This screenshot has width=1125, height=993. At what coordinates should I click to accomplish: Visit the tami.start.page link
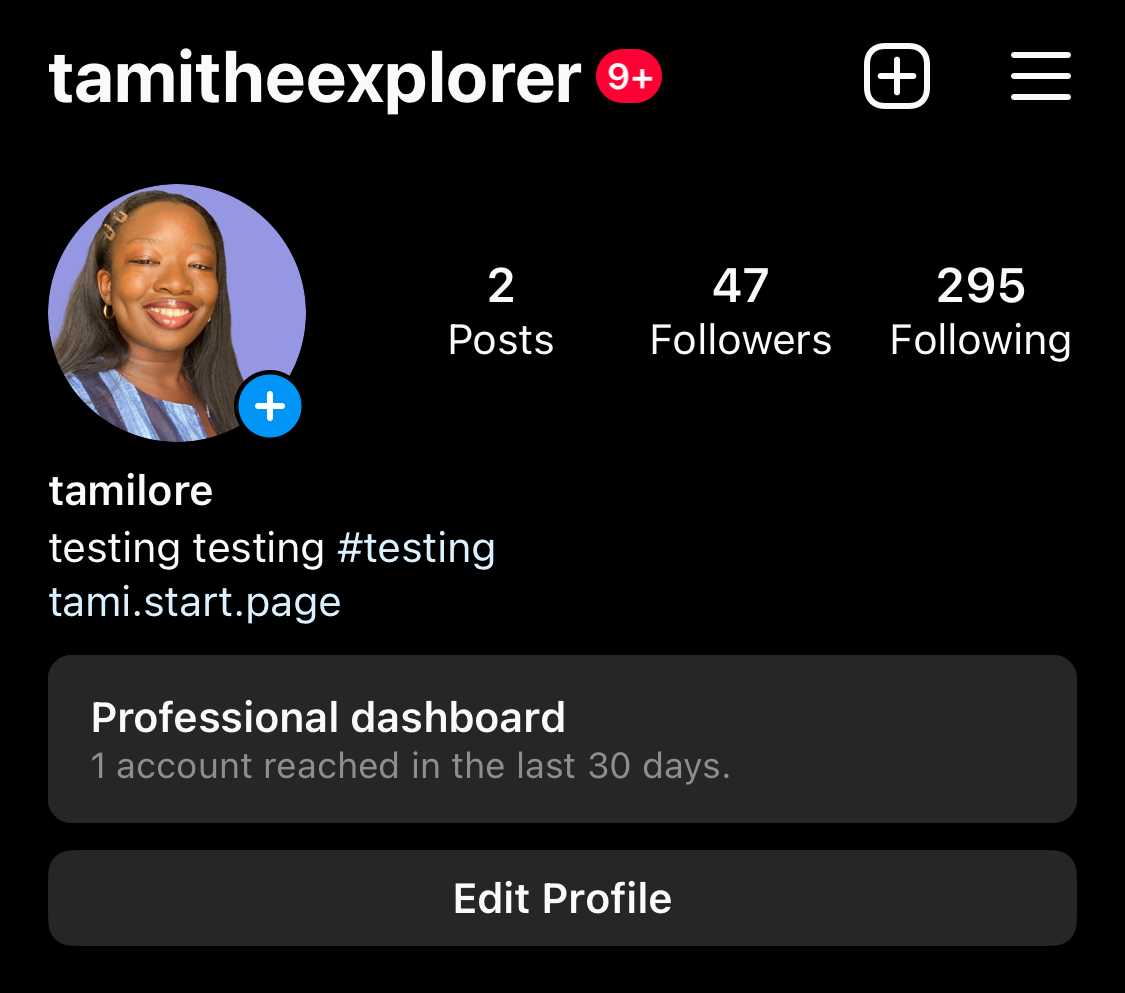pos(194,603)
